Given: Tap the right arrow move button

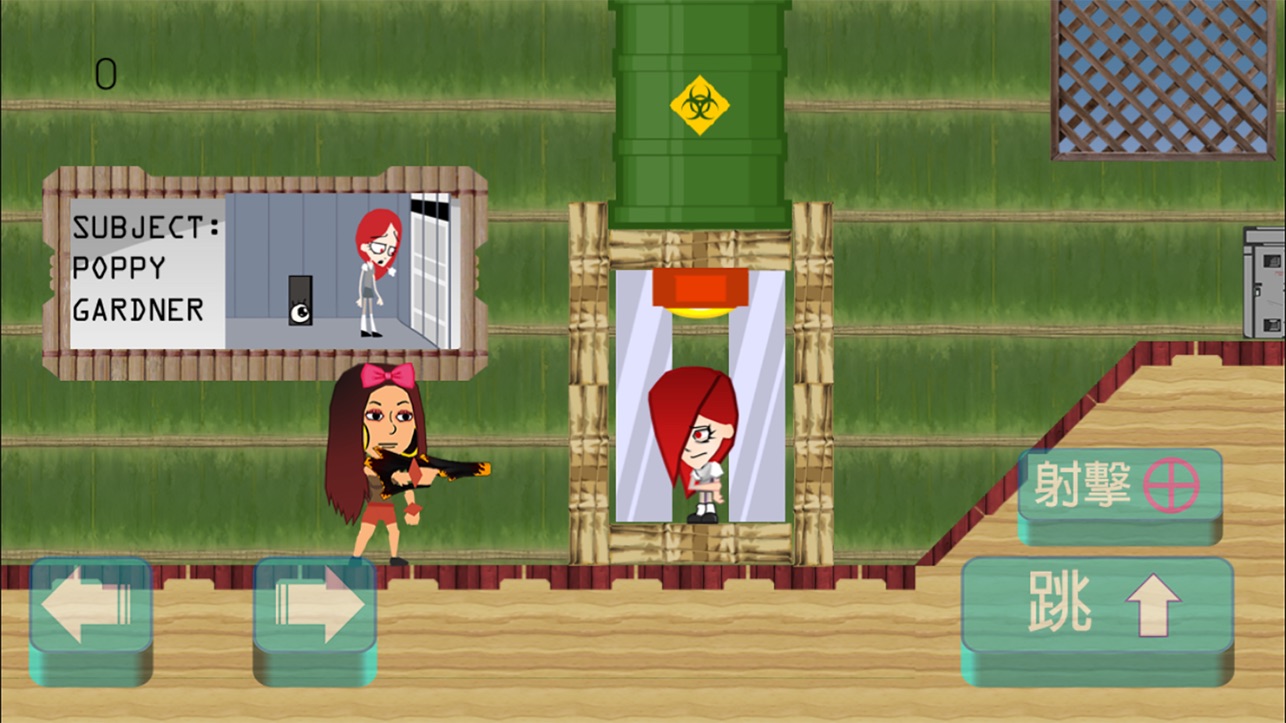Looking at the screenshot, I should 315,609.
